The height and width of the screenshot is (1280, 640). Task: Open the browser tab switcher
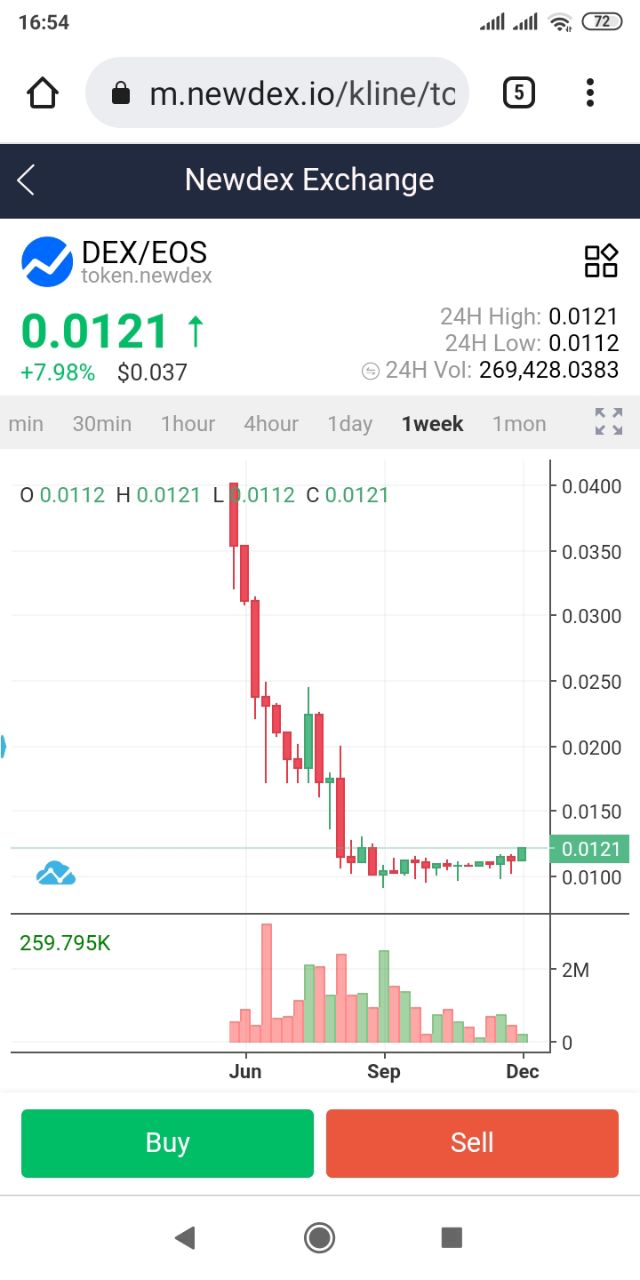coord(518,93)
